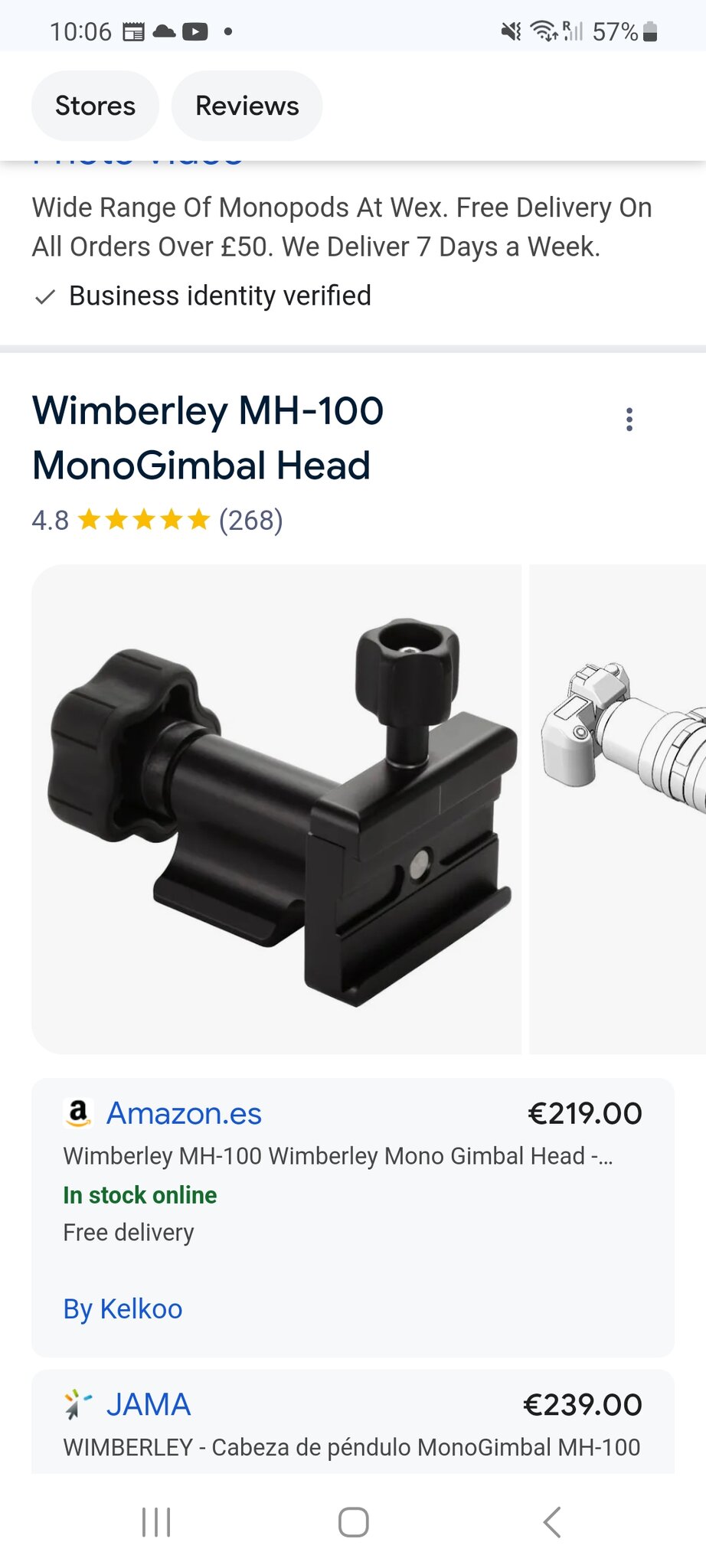View the main gimbal head product photo
706x1568 pixels.
[276, 808]
